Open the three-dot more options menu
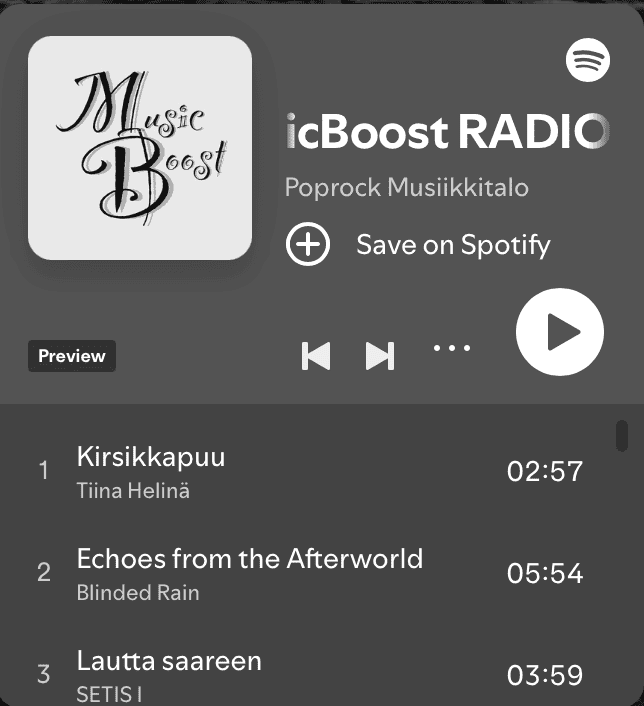 click(x=451, y=349)
